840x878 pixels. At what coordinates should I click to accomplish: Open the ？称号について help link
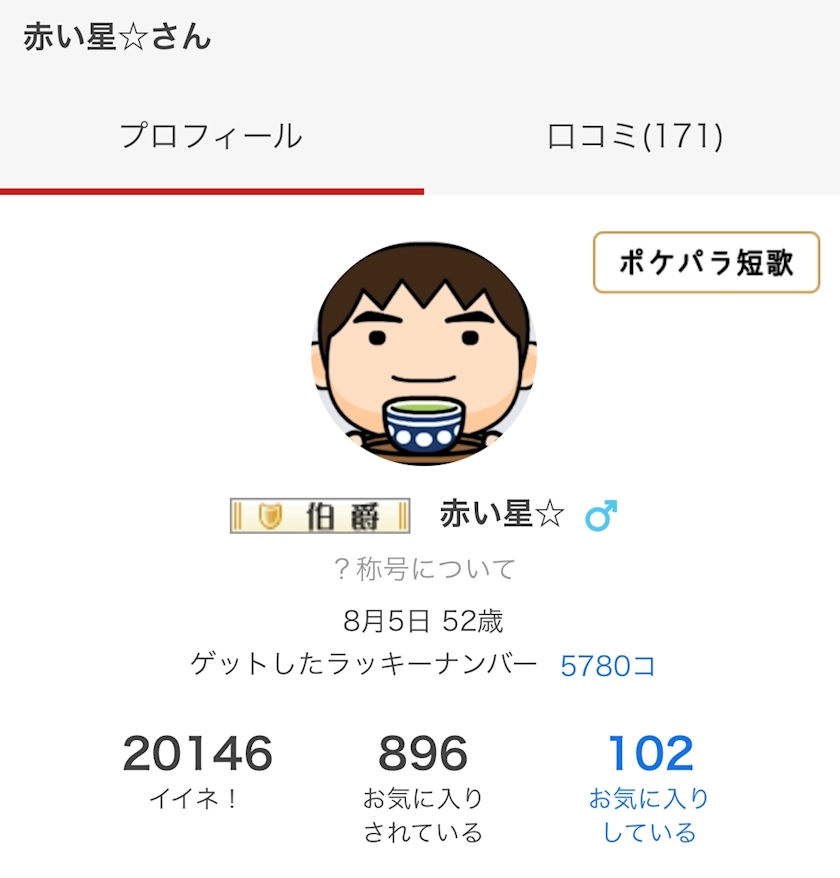[x=424, y=570]
